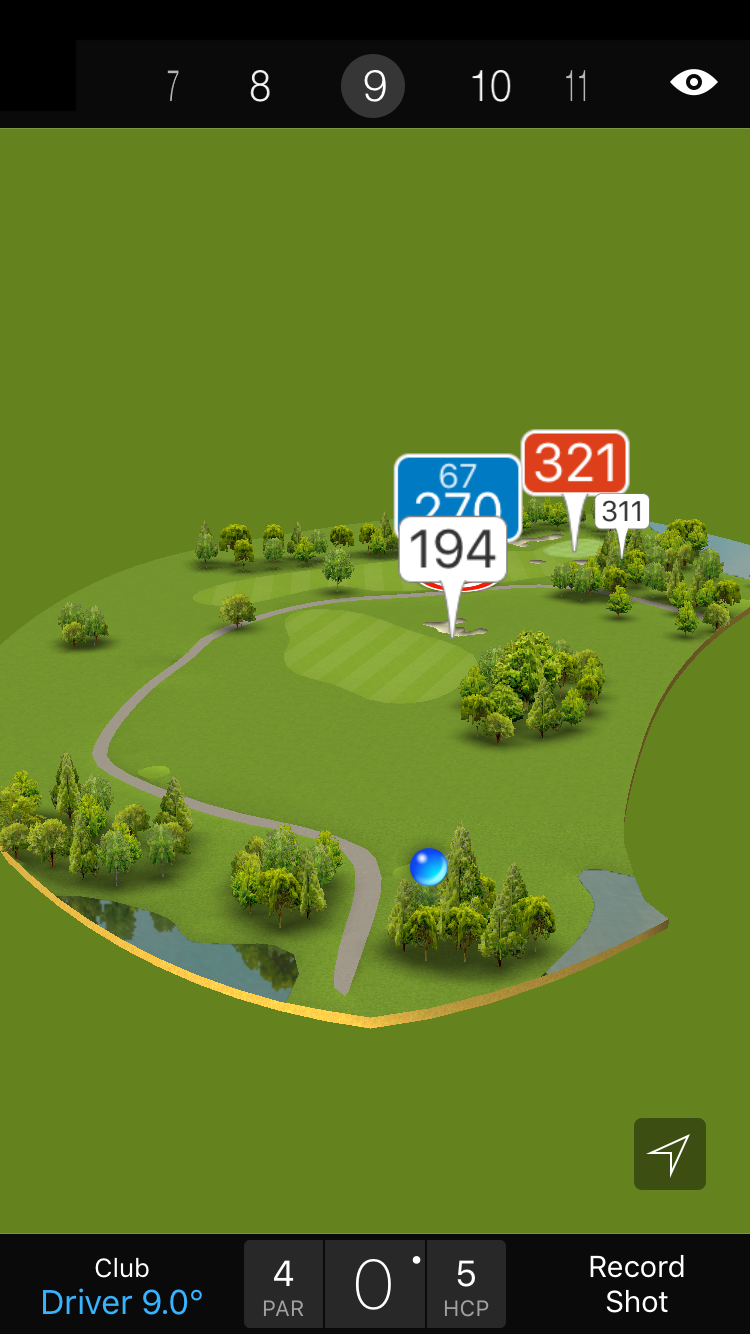Tap the 194 distance marker
750x1334 pixels.
click(x=453, y=549)
